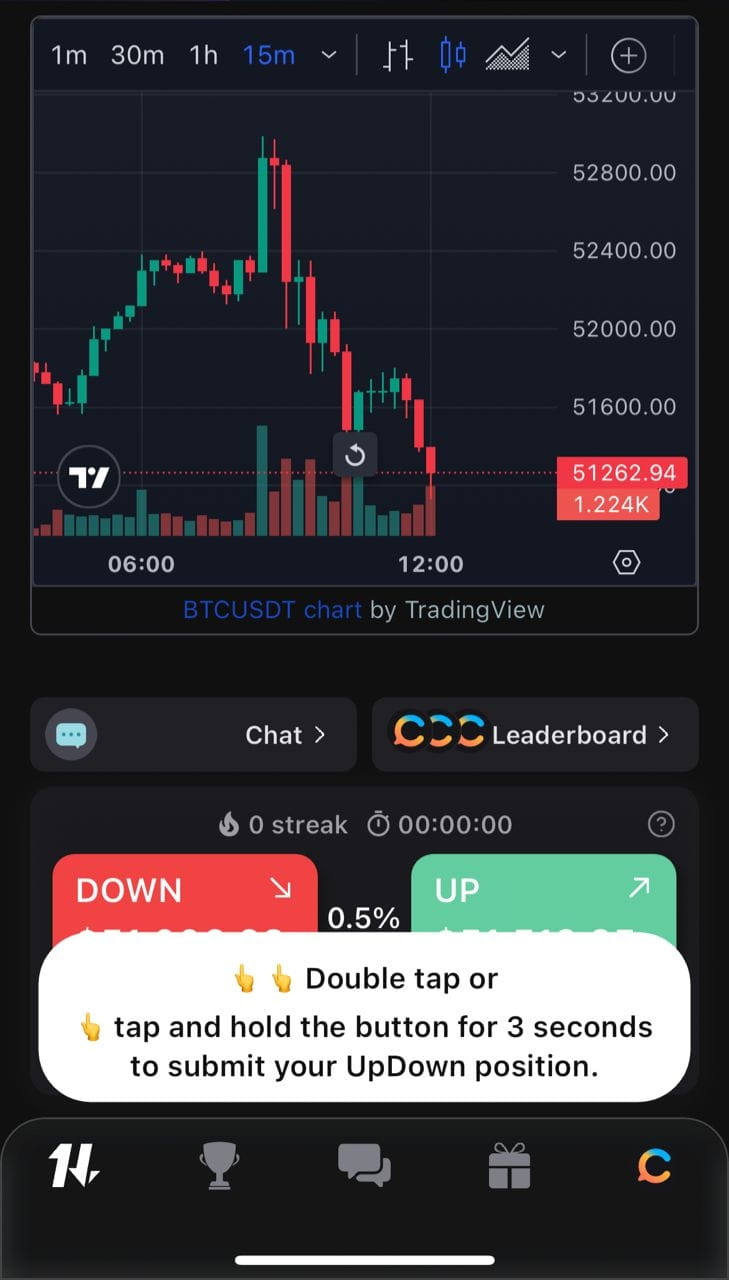Expand the chart style dropdown
This screenshot has height=1280, width=729.
tap(559, 56)
